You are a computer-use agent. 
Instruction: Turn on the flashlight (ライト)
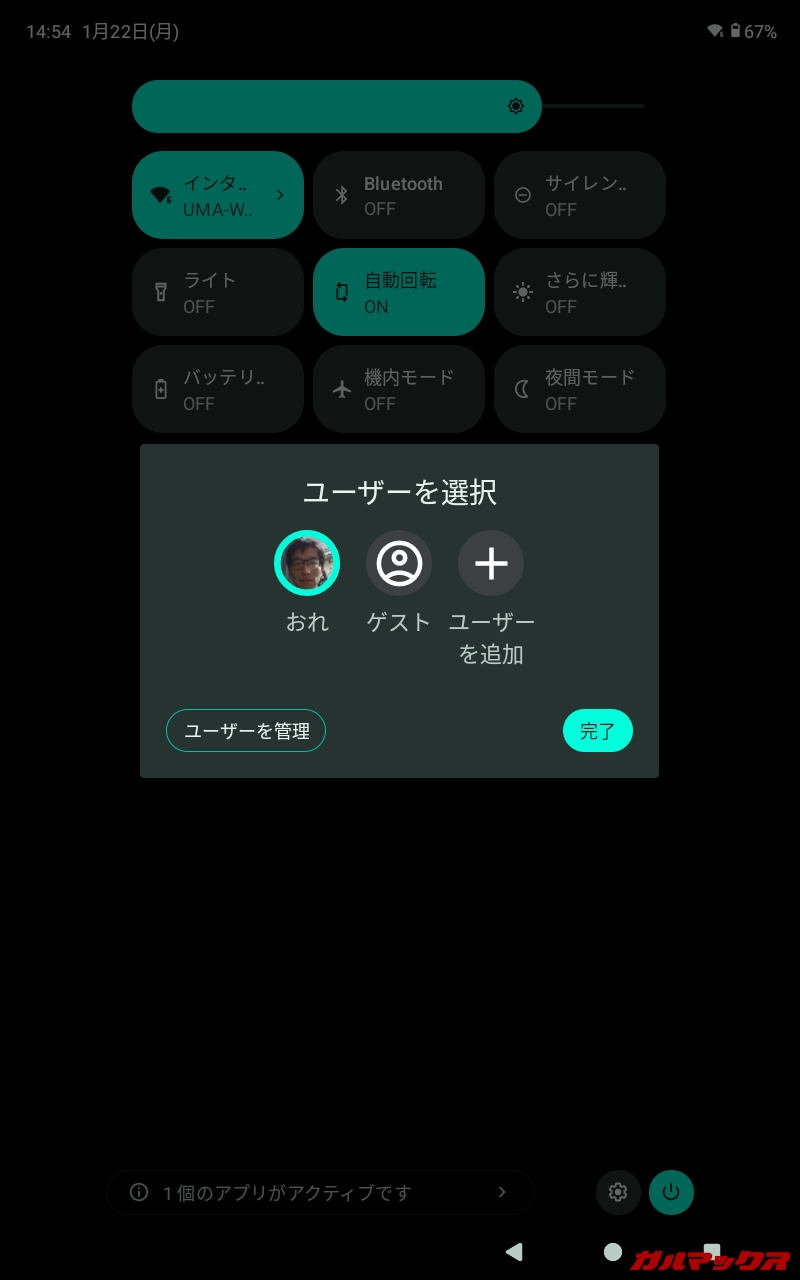point(217,292)
